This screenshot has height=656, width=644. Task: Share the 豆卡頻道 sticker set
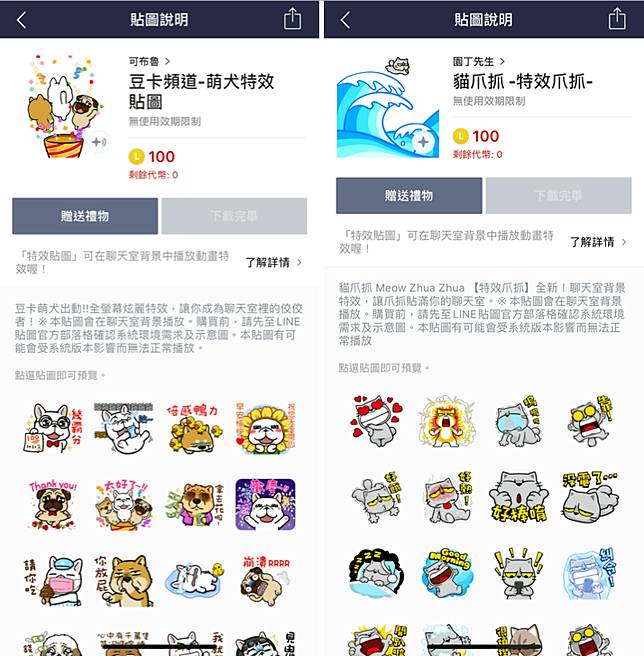click(x=291, y=19)
